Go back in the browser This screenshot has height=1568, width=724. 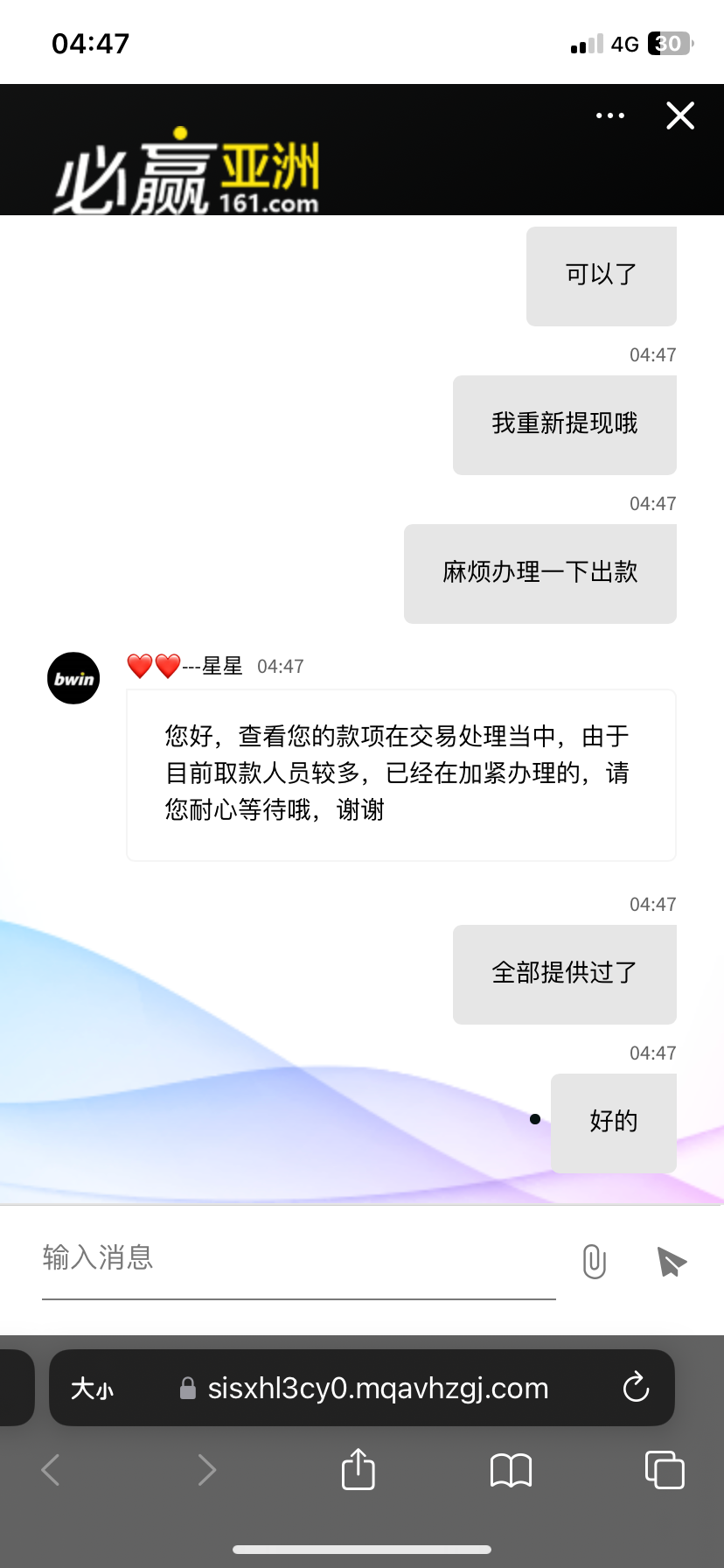[51, 1470]
